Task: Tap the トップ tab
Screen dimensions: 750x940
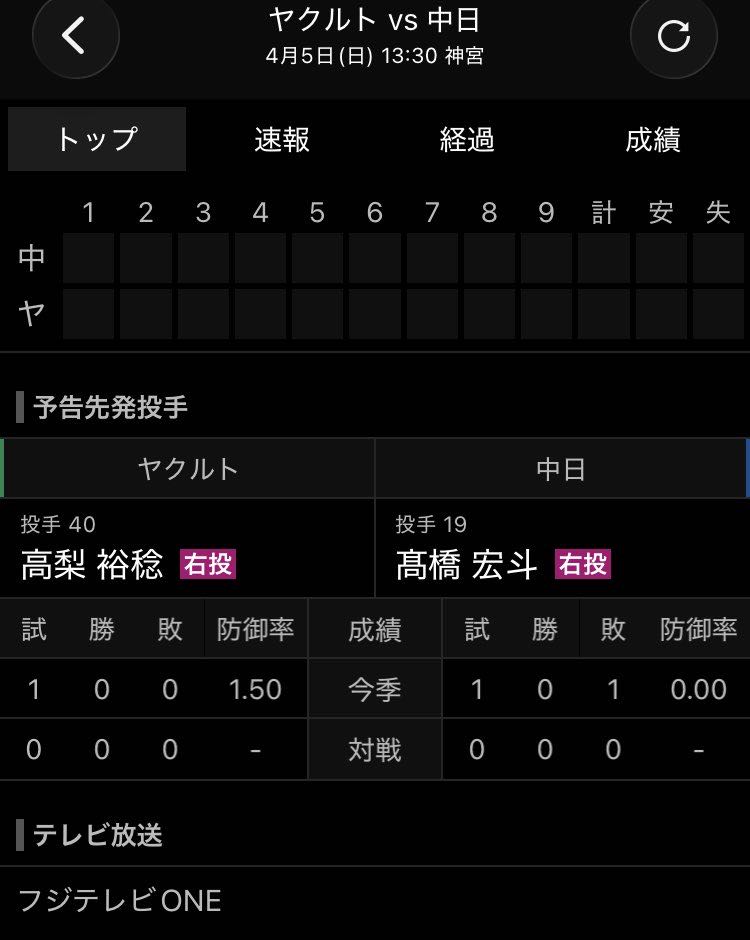Action: (x=97, y=140)
